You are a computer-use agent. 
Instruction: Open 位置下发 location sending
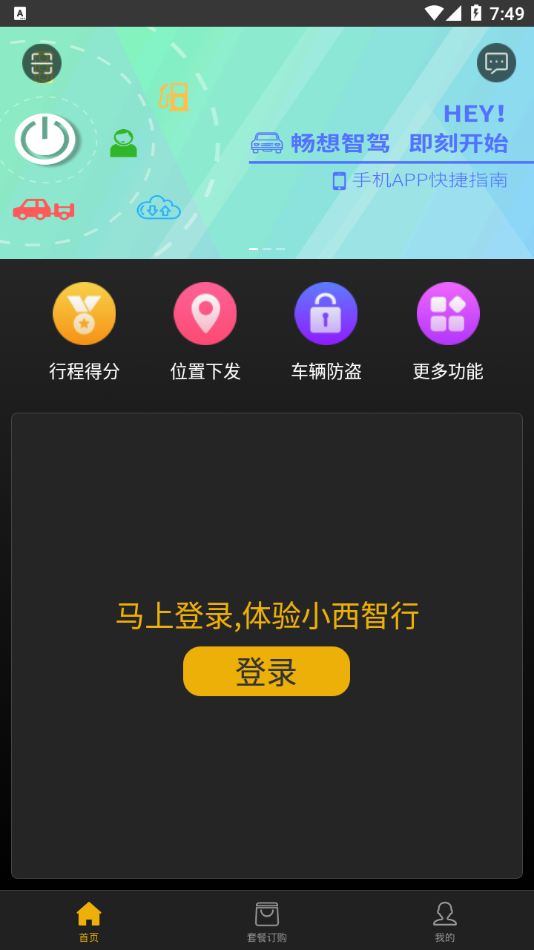click(x=205, y=331)
